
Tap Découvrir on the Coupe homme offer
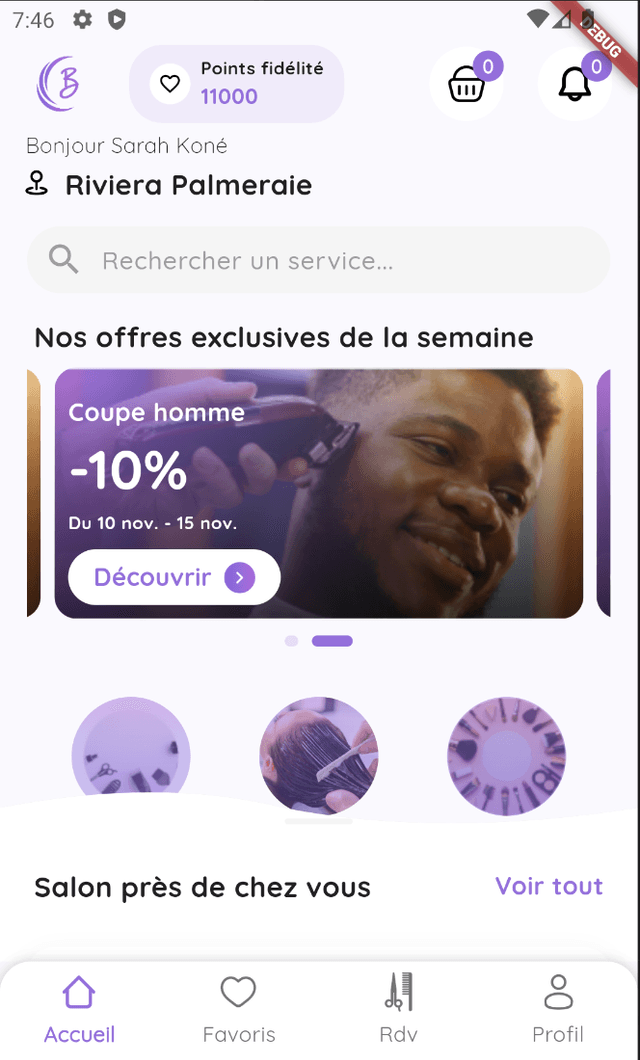click(x=174, y=577)
